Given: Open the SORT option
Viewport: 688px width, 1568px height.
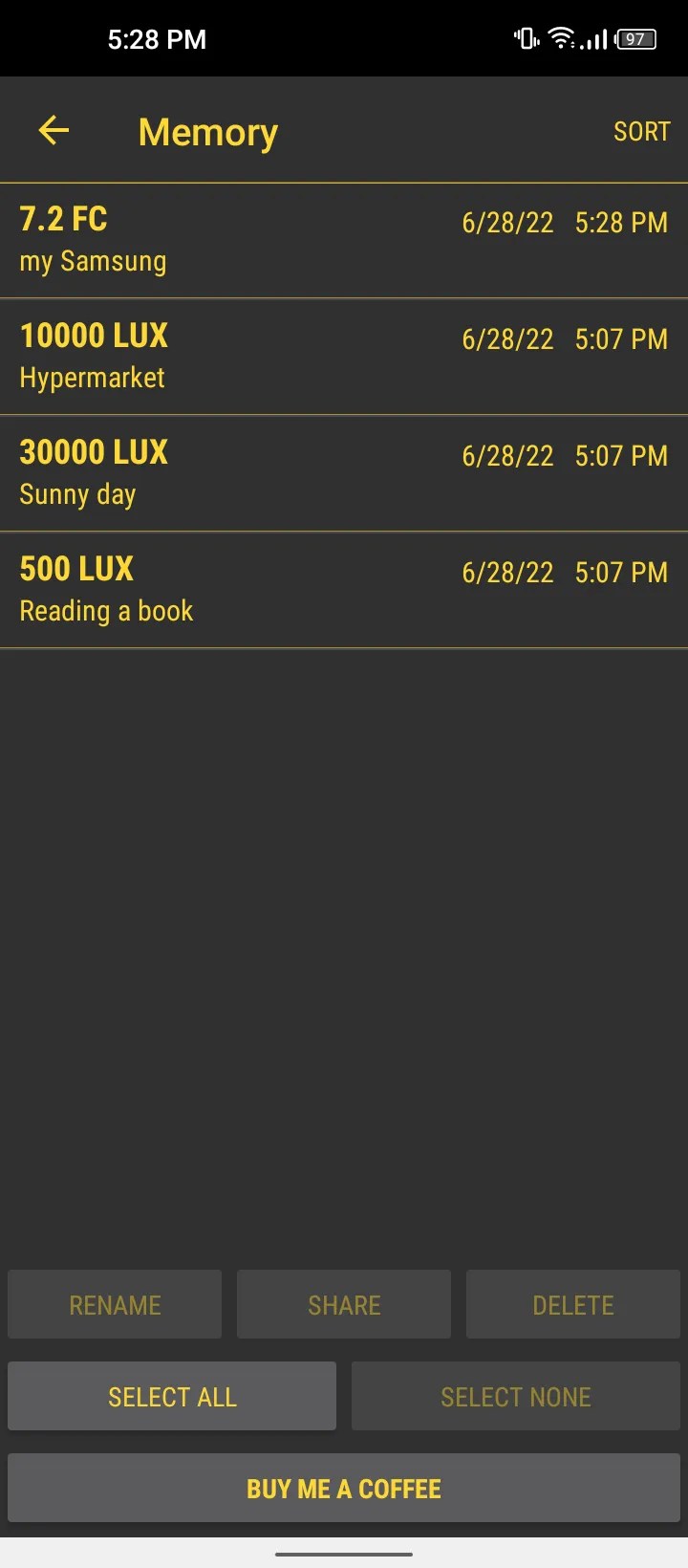Looking at the screenshot, I should pos(641,132).
